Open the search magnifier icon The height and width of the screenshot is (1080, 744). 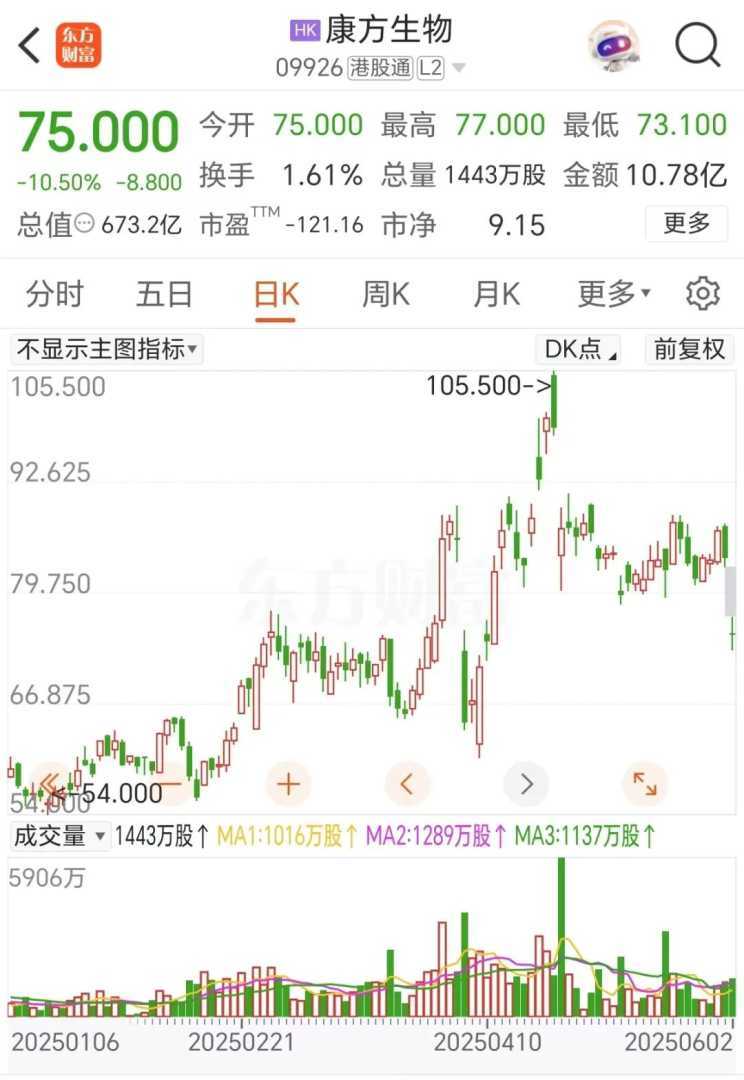point(697,45)
